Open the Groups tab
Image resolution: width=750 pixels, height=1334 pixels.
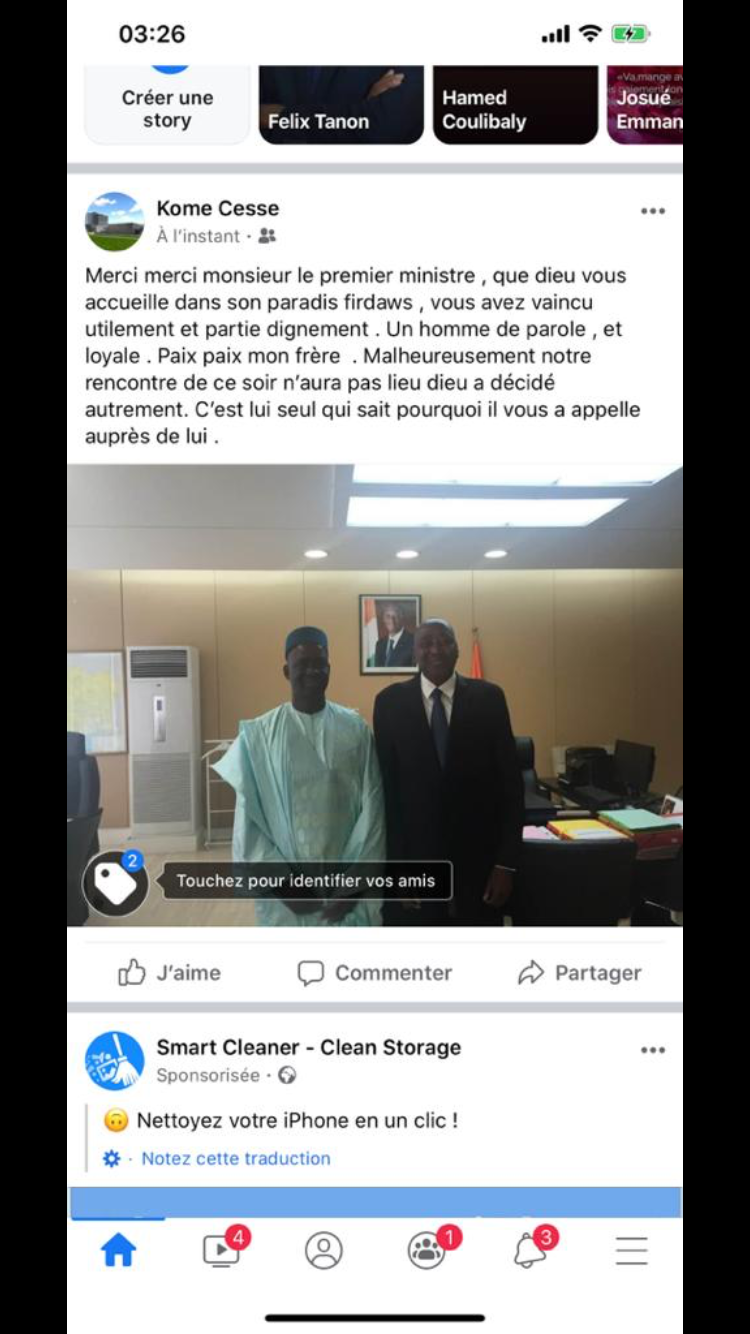tap(427, 1250)
